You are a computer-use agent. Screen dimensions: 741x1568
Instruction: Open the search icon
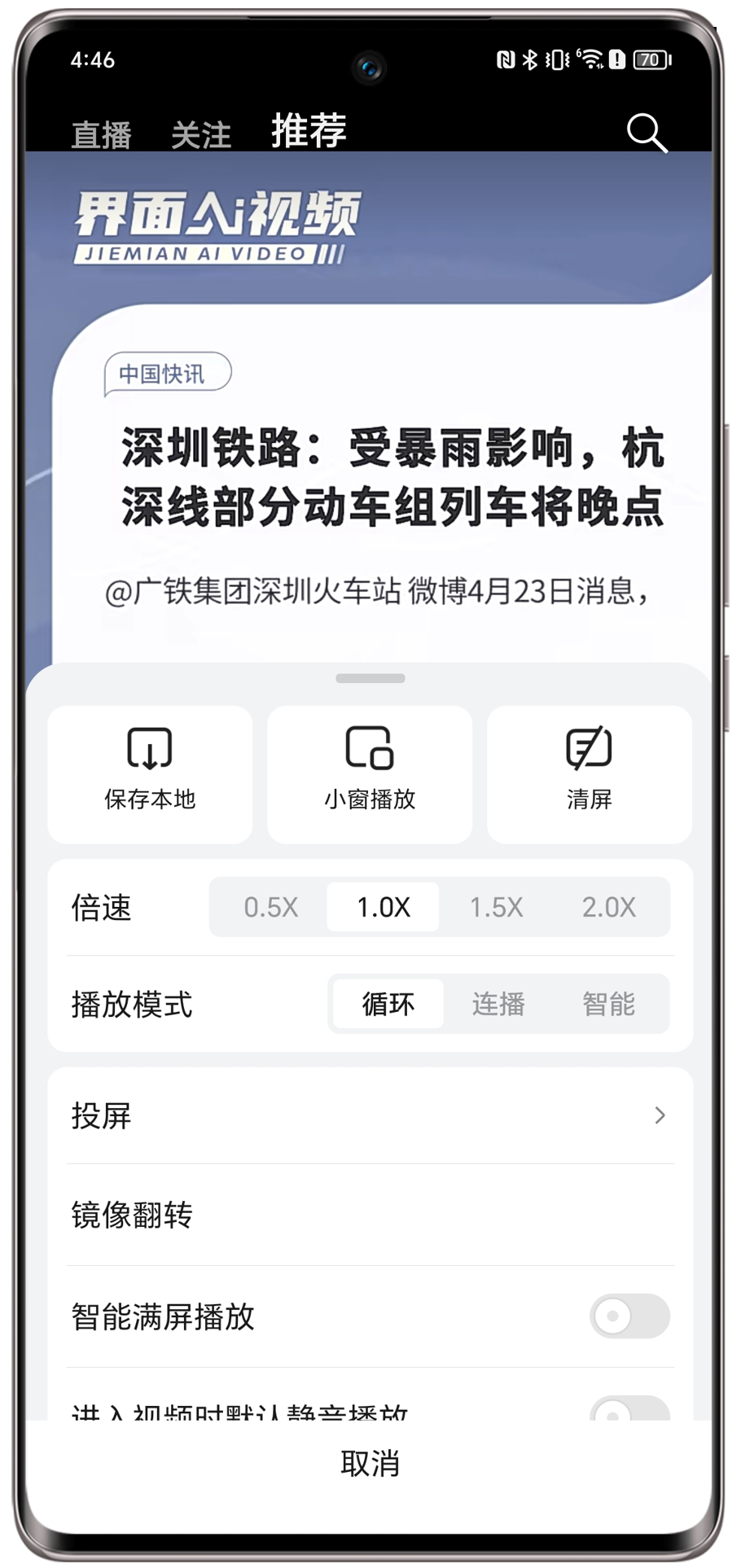[x=647, y=134]
